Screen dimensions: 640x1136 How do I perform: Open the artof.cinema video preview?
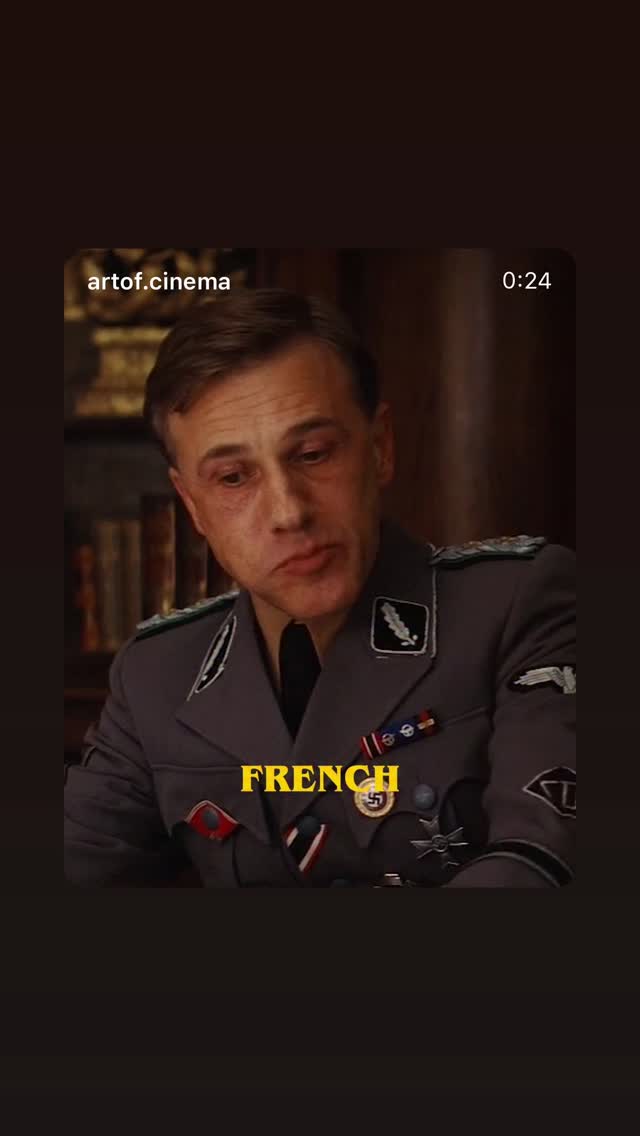pos(320,567)
